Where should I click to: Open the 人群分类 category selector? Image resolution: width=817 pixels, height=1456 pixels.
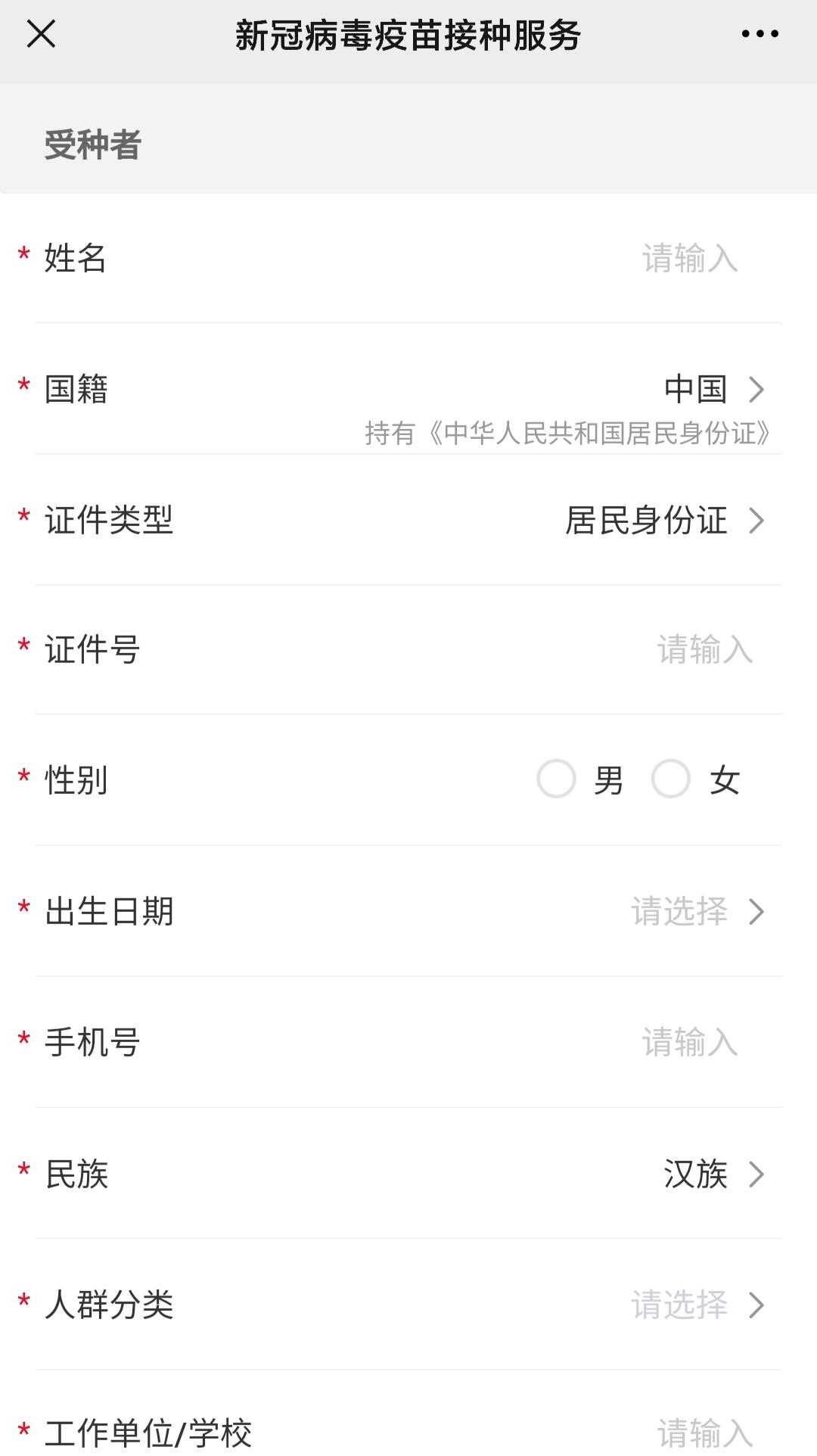[x=696, y=1305]
